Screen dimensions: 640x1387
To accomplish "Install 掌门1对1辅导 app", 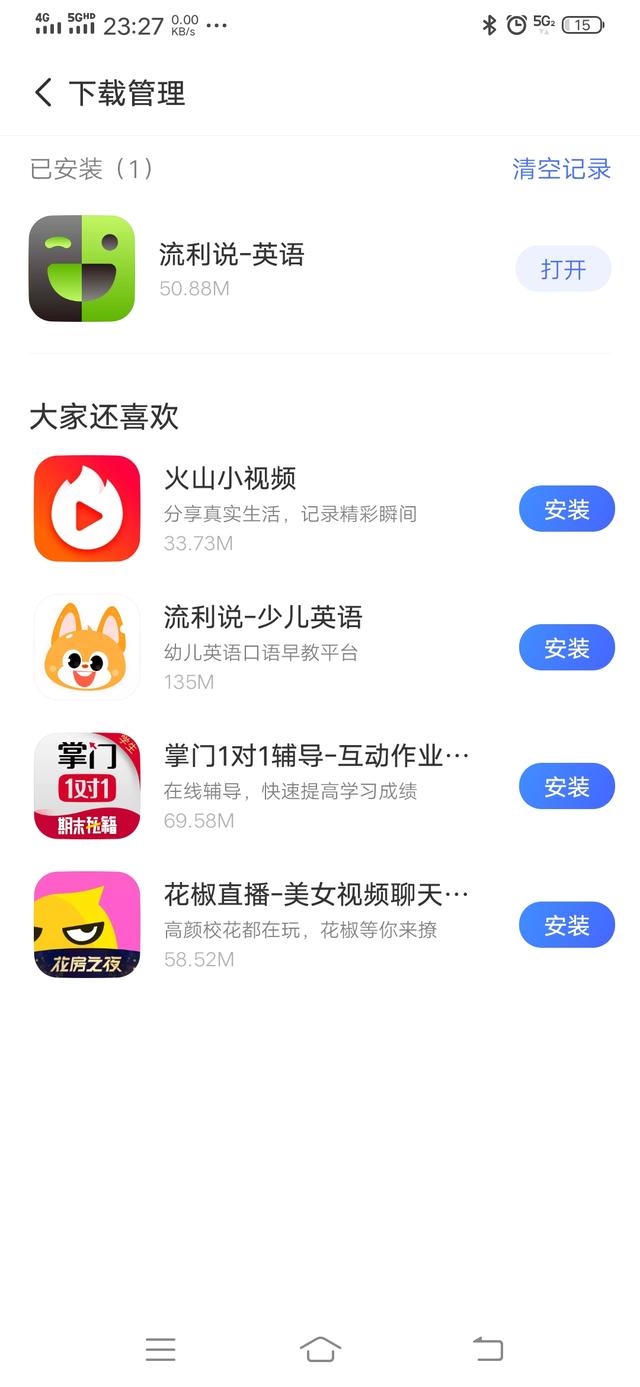I will coord(566,787).
